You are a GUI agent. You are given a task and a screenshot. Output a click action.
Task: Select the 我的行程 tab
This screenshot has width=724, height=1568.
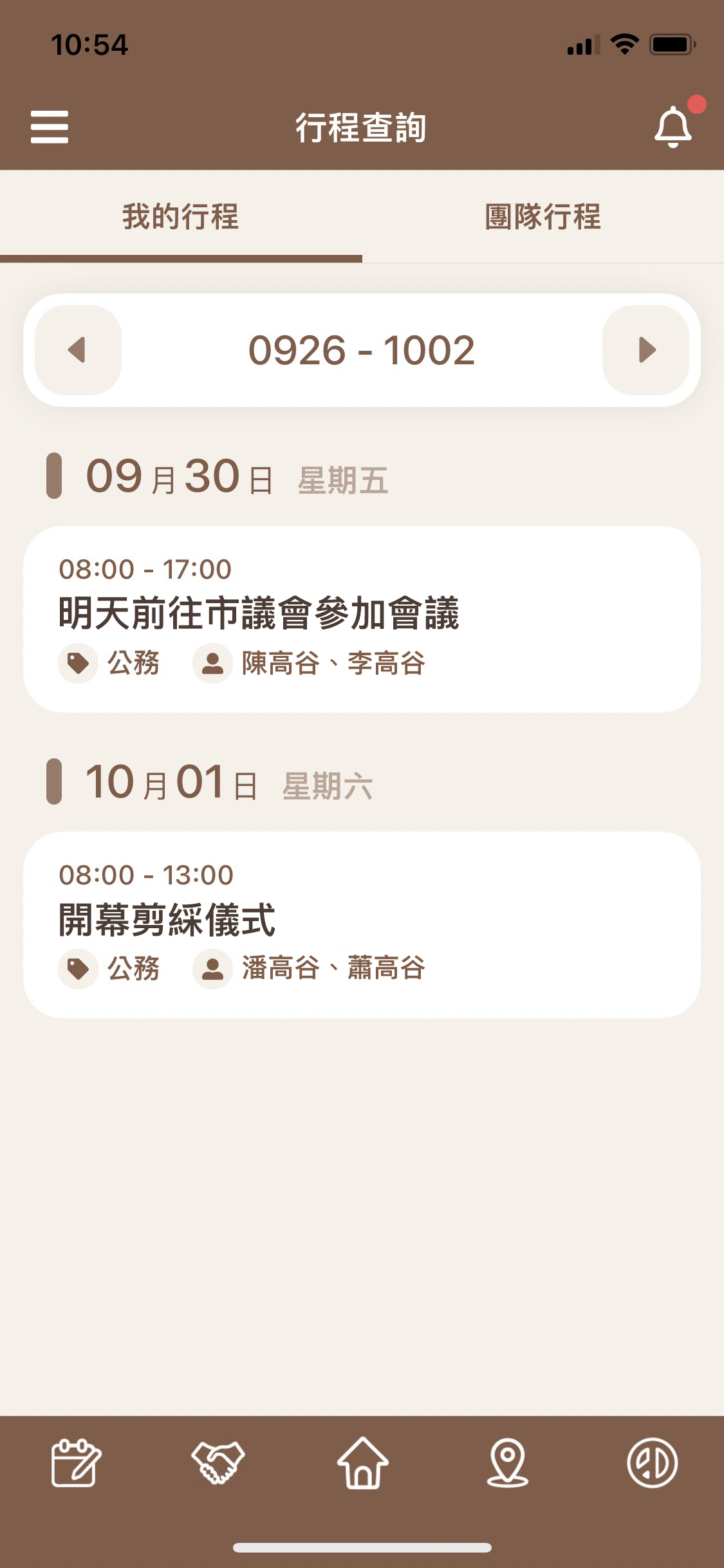181,216
